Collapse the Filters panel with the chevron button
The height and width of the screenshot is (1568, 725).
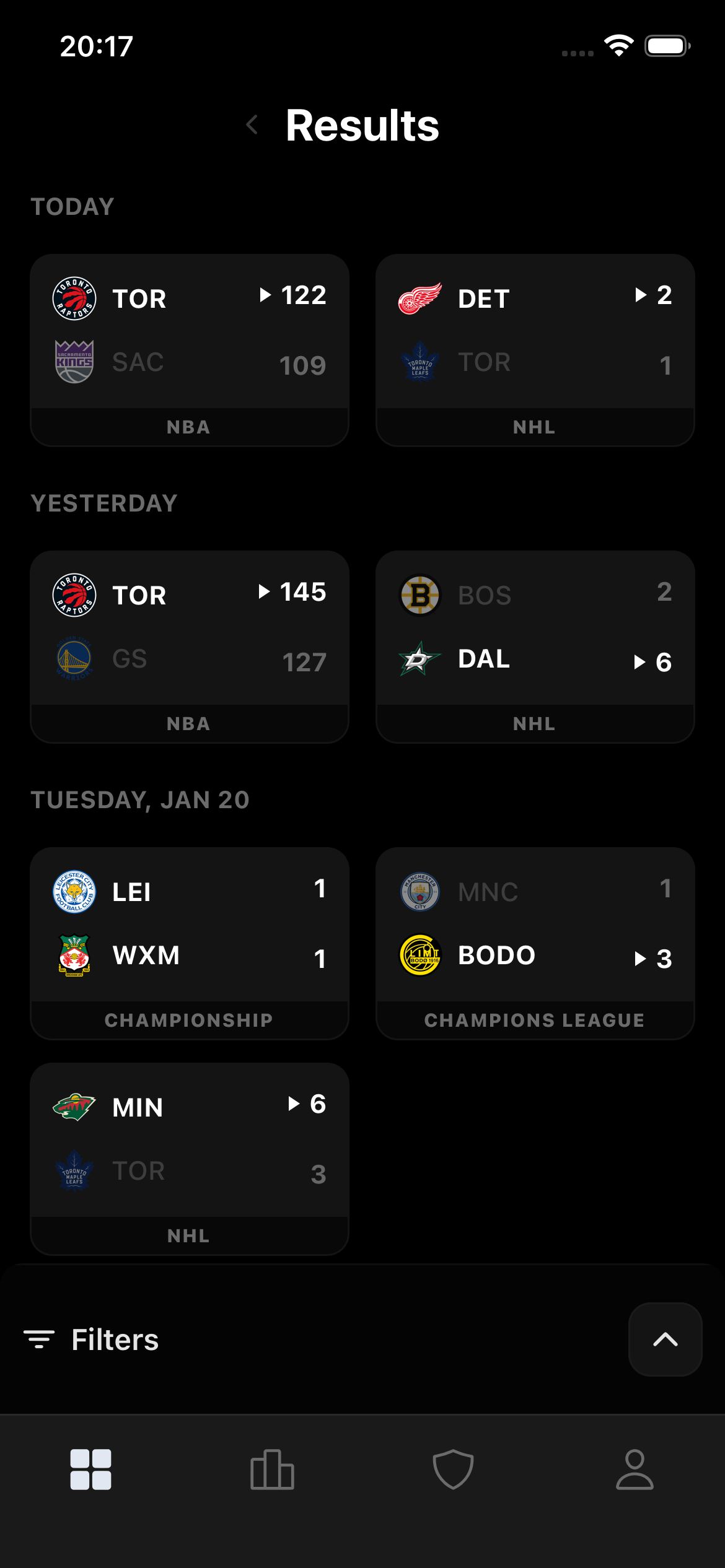tap(665, 1339)
